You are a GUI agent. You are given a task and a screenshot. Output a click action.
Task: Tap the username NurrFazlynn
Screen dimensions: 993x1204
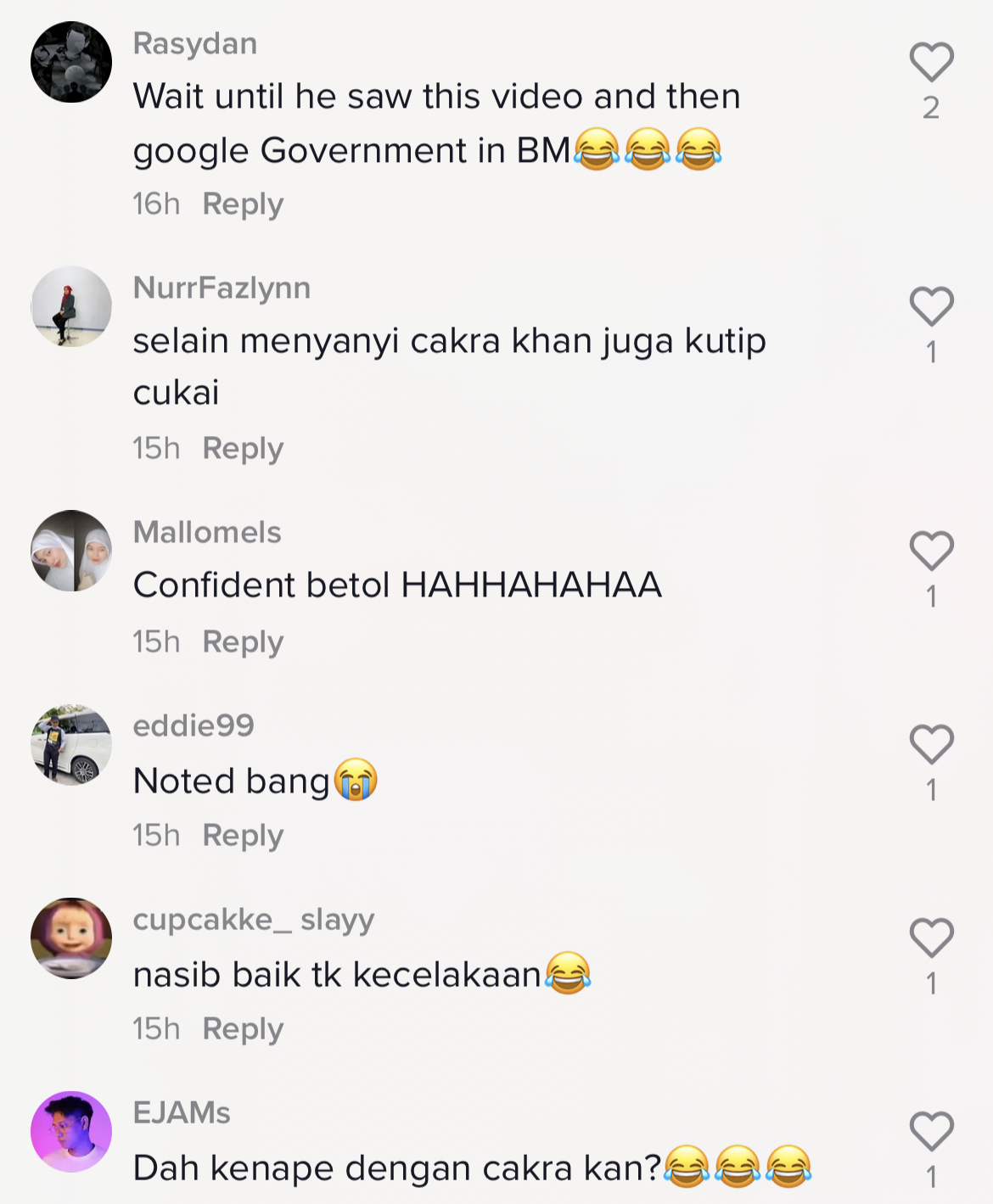click(222, 288)
